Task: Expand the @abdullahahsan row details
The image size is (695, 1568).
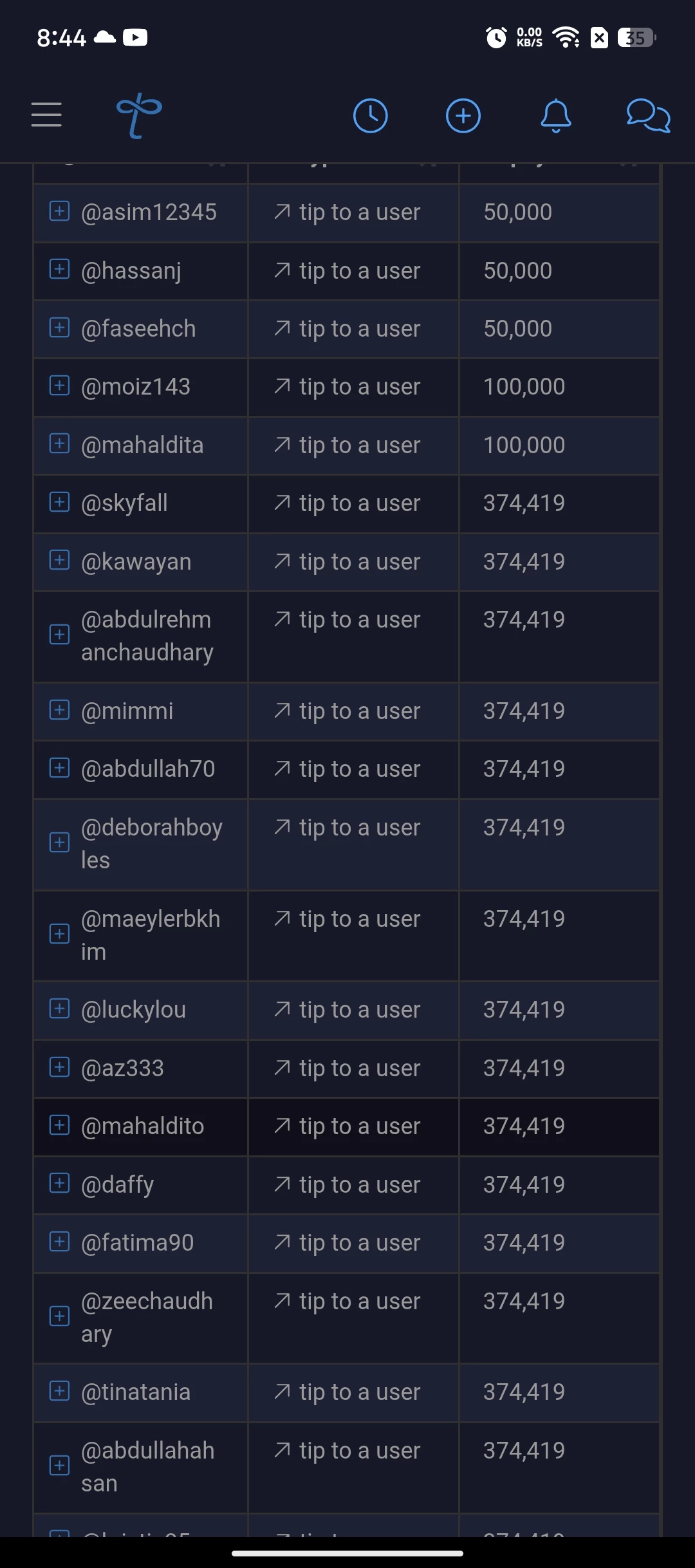Action: pos(59,1466)
